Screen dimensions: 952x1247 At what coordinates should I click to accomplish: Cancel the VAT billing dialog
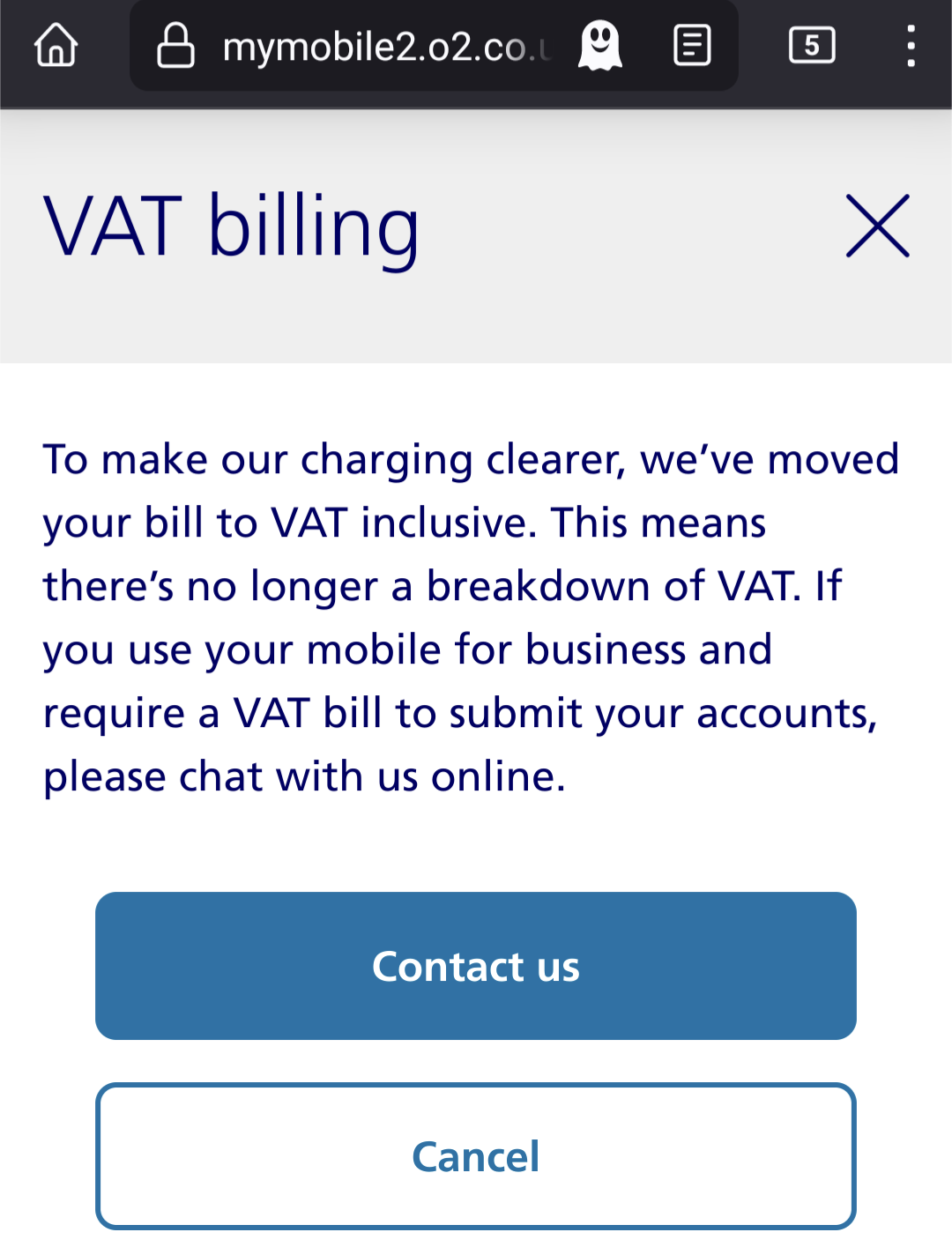(476, 1156)
